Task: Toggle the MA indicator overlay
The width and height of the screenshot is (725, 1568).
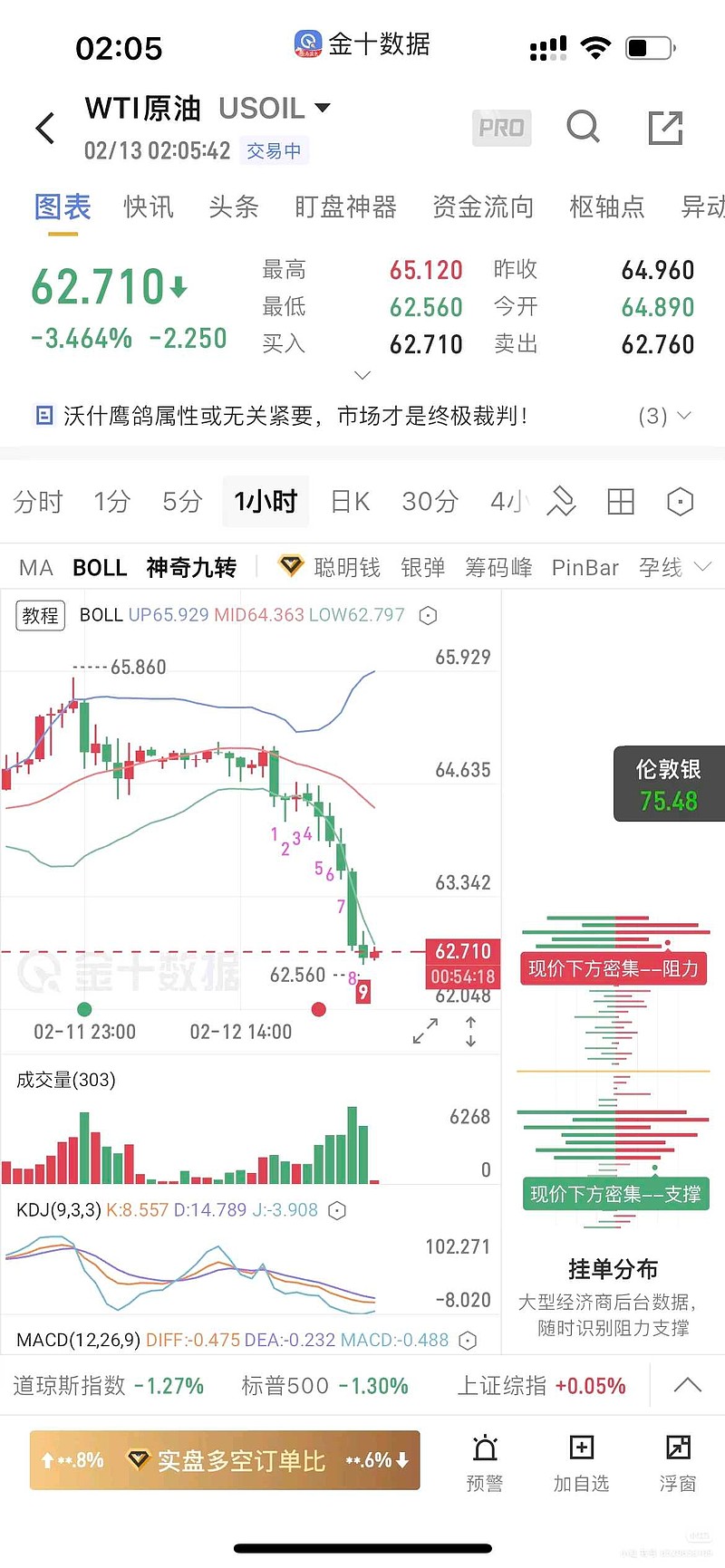Action: pyautogui.click(x=34, y=567)
